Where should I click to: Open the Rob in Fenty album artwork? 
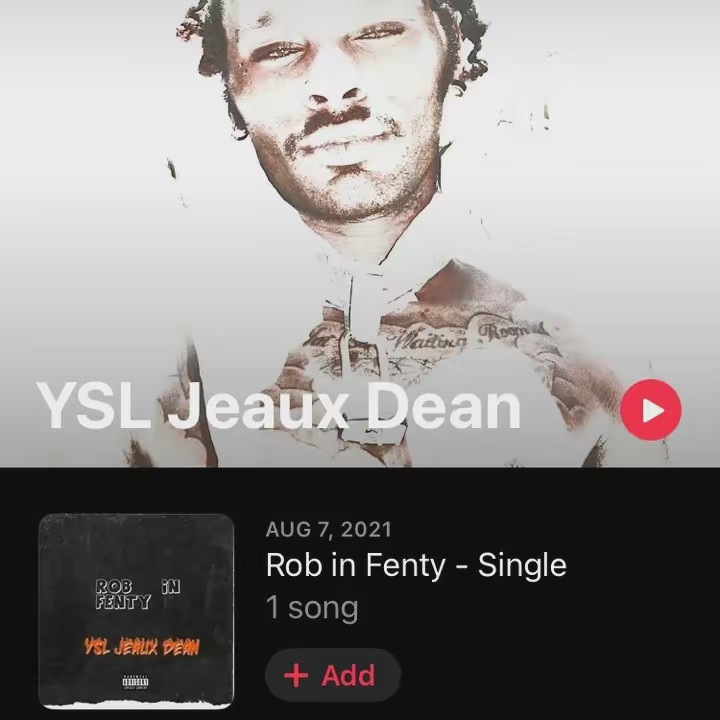136,610
